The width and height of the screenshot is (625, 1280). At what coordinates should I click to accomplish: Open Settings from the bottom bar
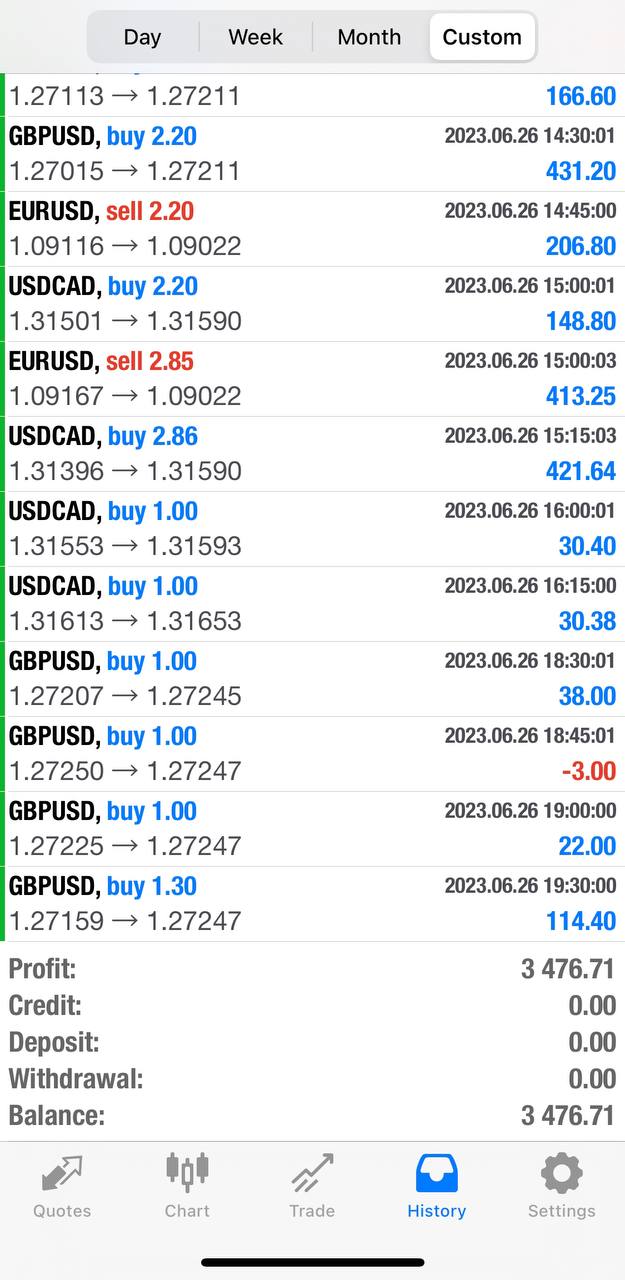[561, 1186]
